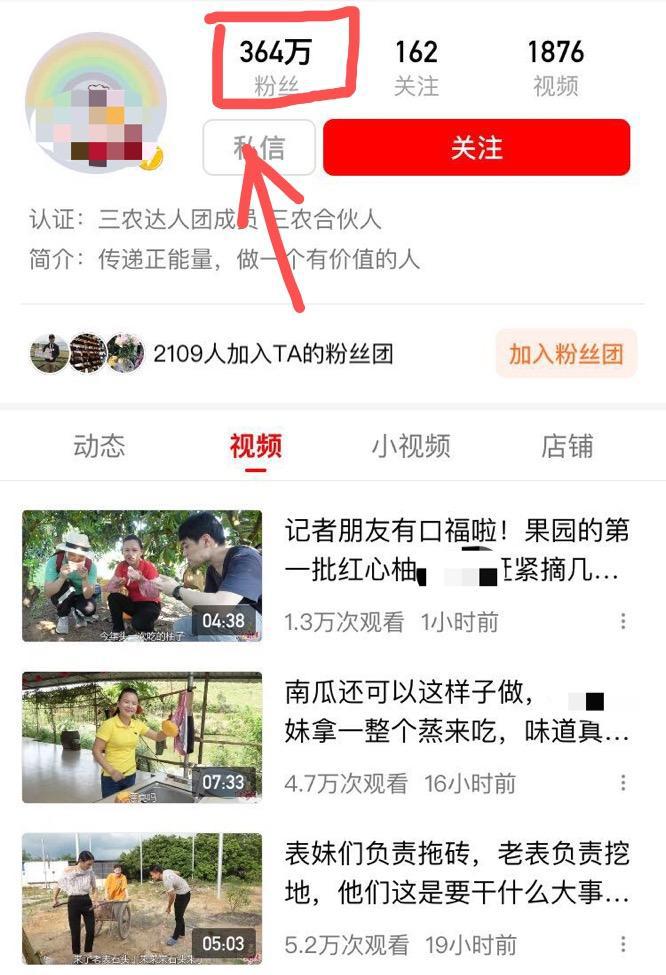The width and height of the screenshot is (666, 975).
Task: Open the 07:33 video about steamed 南瓜
Action: (142, 737)
